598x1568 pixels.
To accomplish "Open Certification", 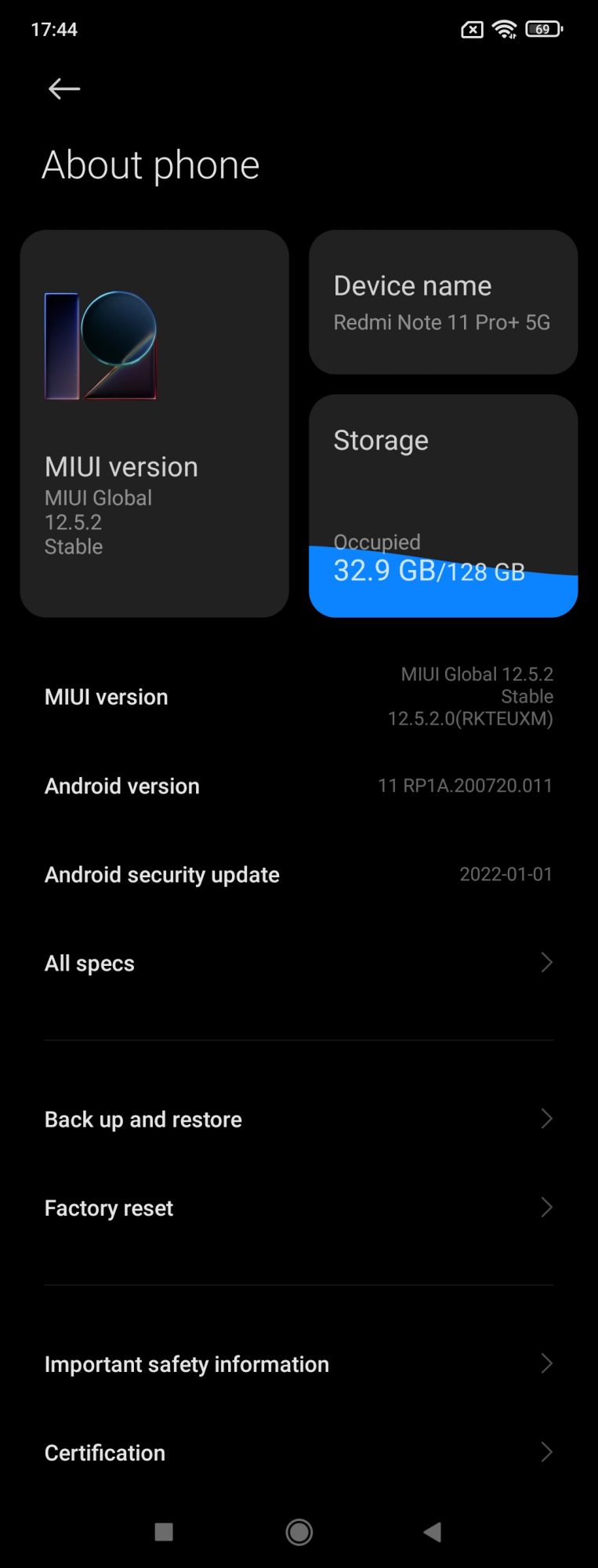I will [x=298, y=1453].
